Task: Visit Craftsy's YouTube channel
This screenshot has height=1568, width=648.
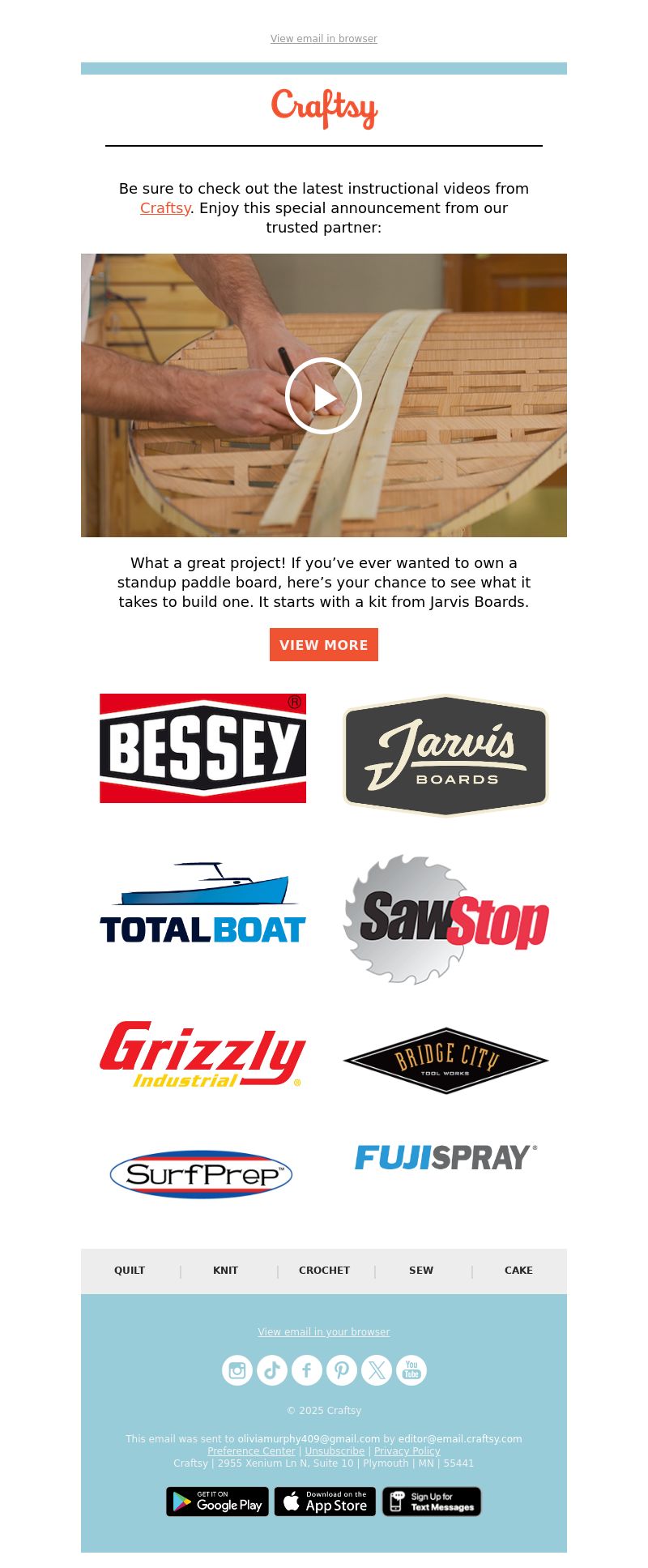Action: 411,1370
